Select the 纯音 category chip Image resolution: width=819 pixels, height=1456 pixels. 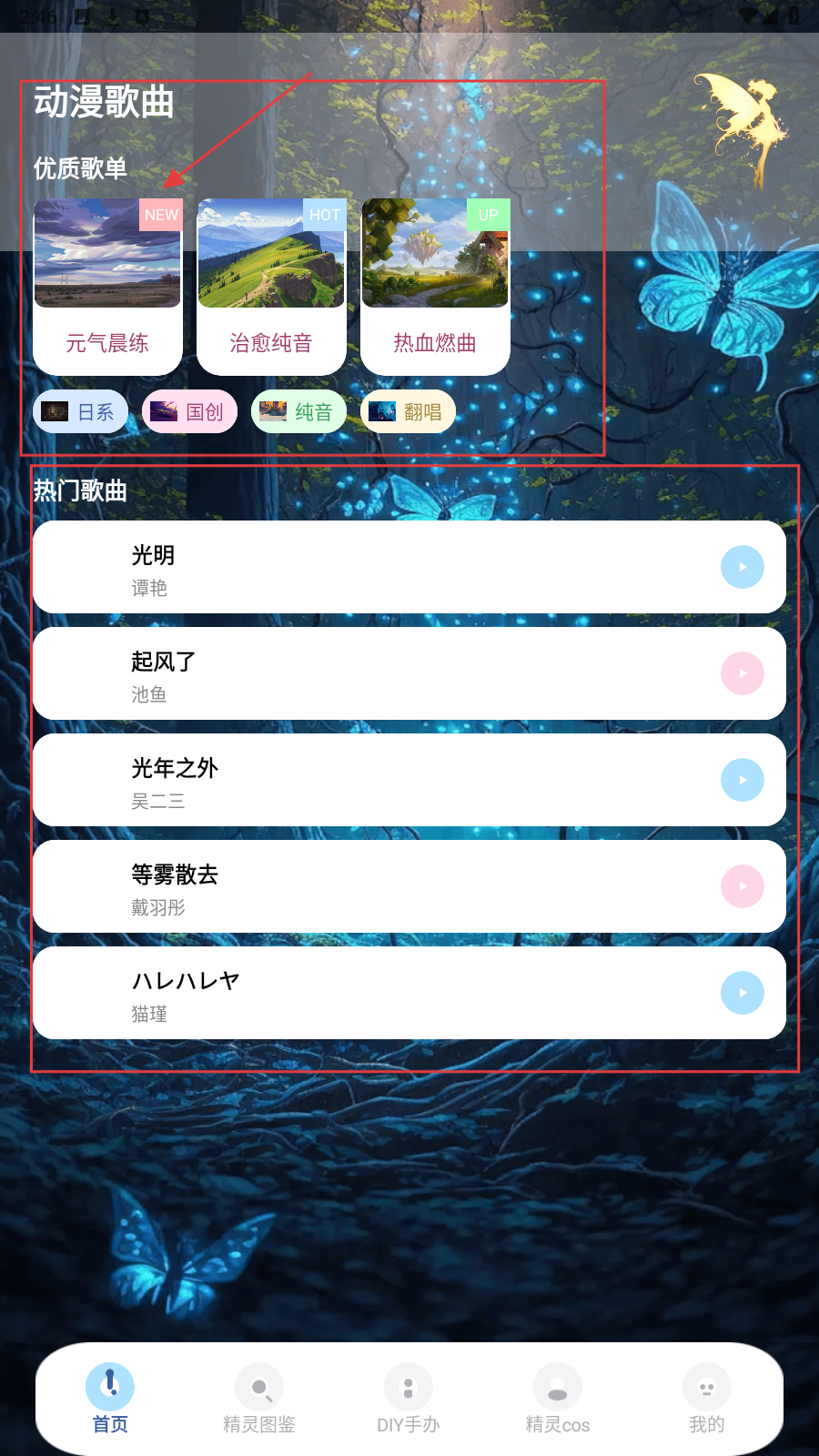click(x=298, y=412)
